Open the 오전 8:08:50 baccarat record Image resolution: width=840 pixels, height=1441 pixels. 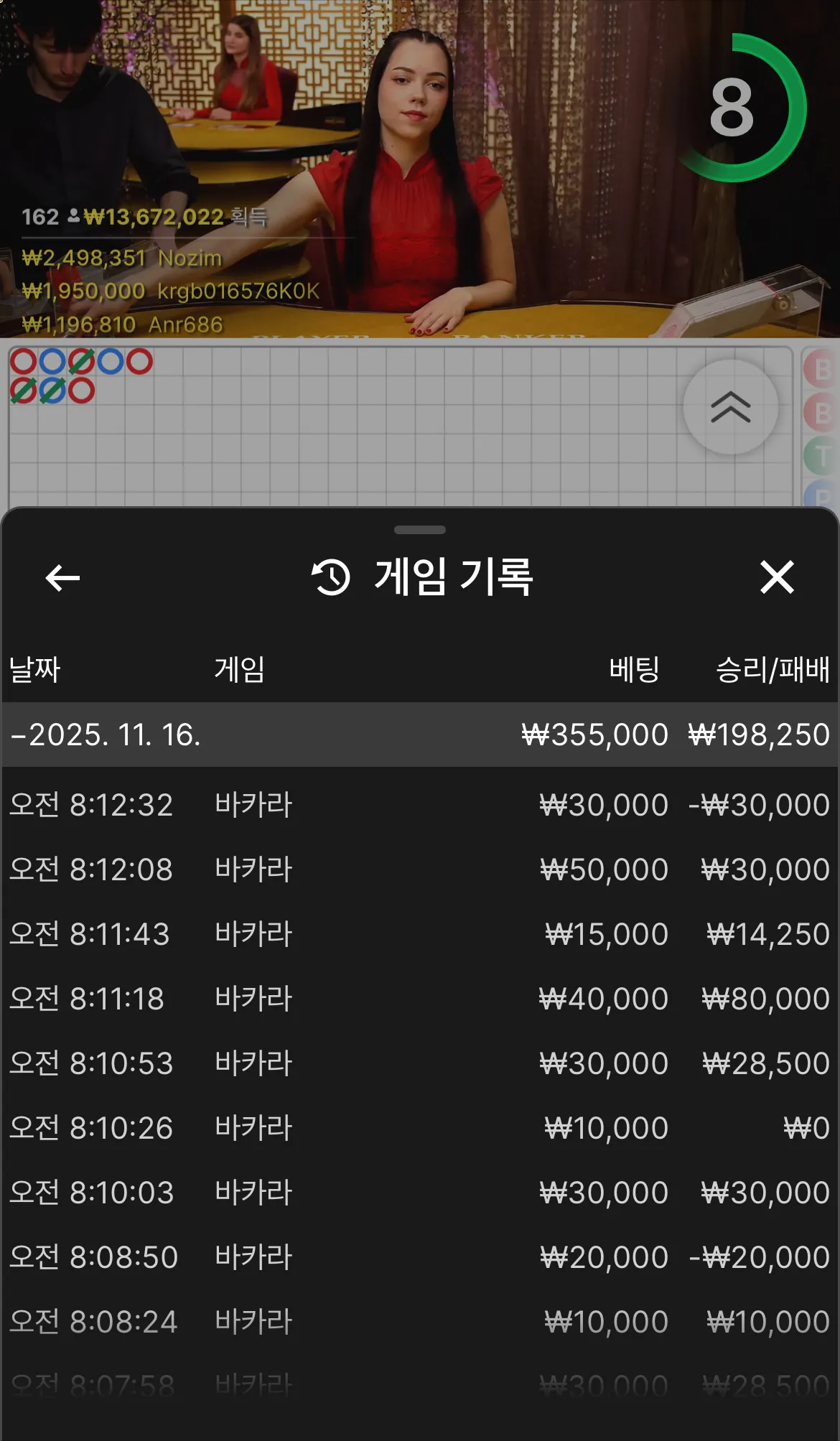(x=420, y=1257)
